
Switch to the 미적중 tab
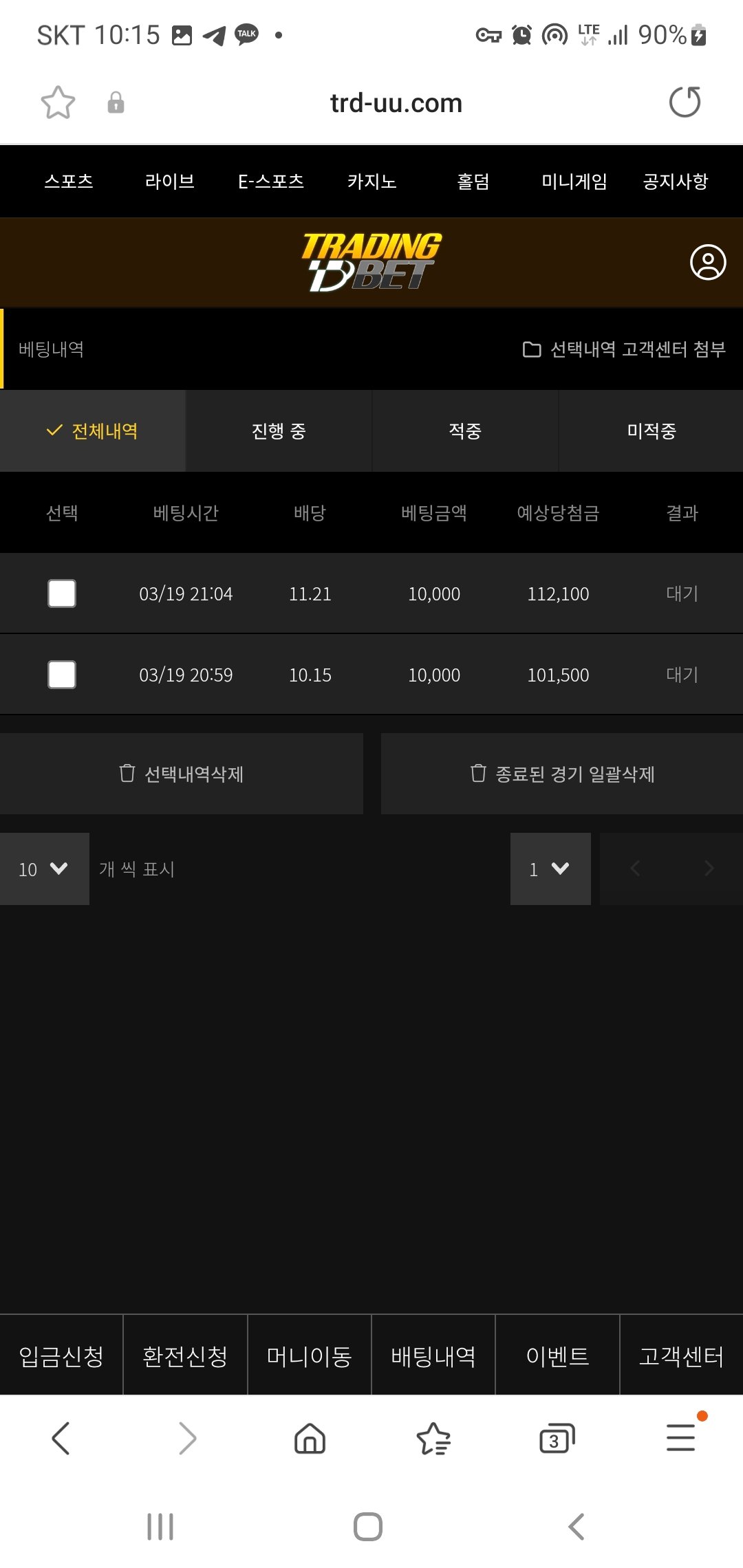click(651, 431)
